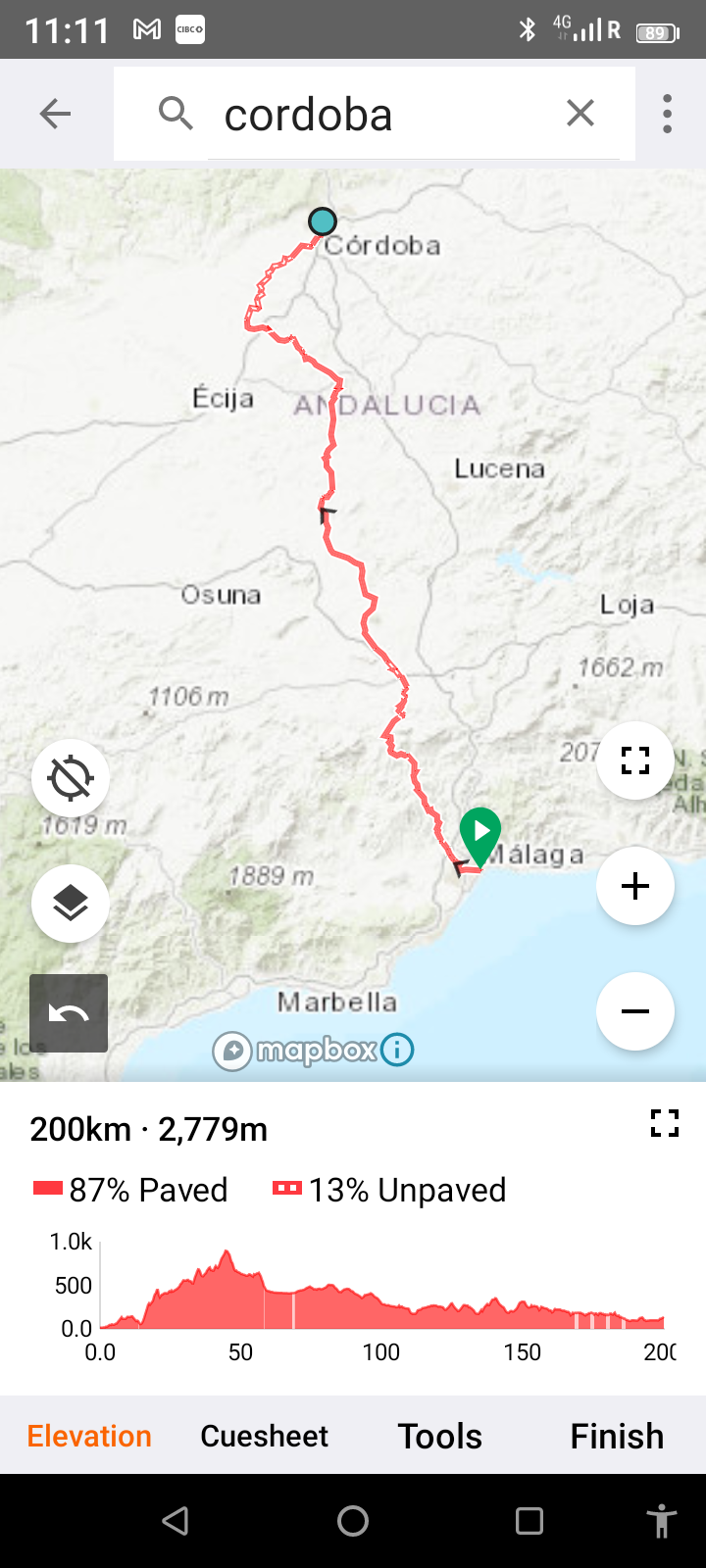706x1568 pixels.
Task: Open the map layers selector
Action: [71, 904]
